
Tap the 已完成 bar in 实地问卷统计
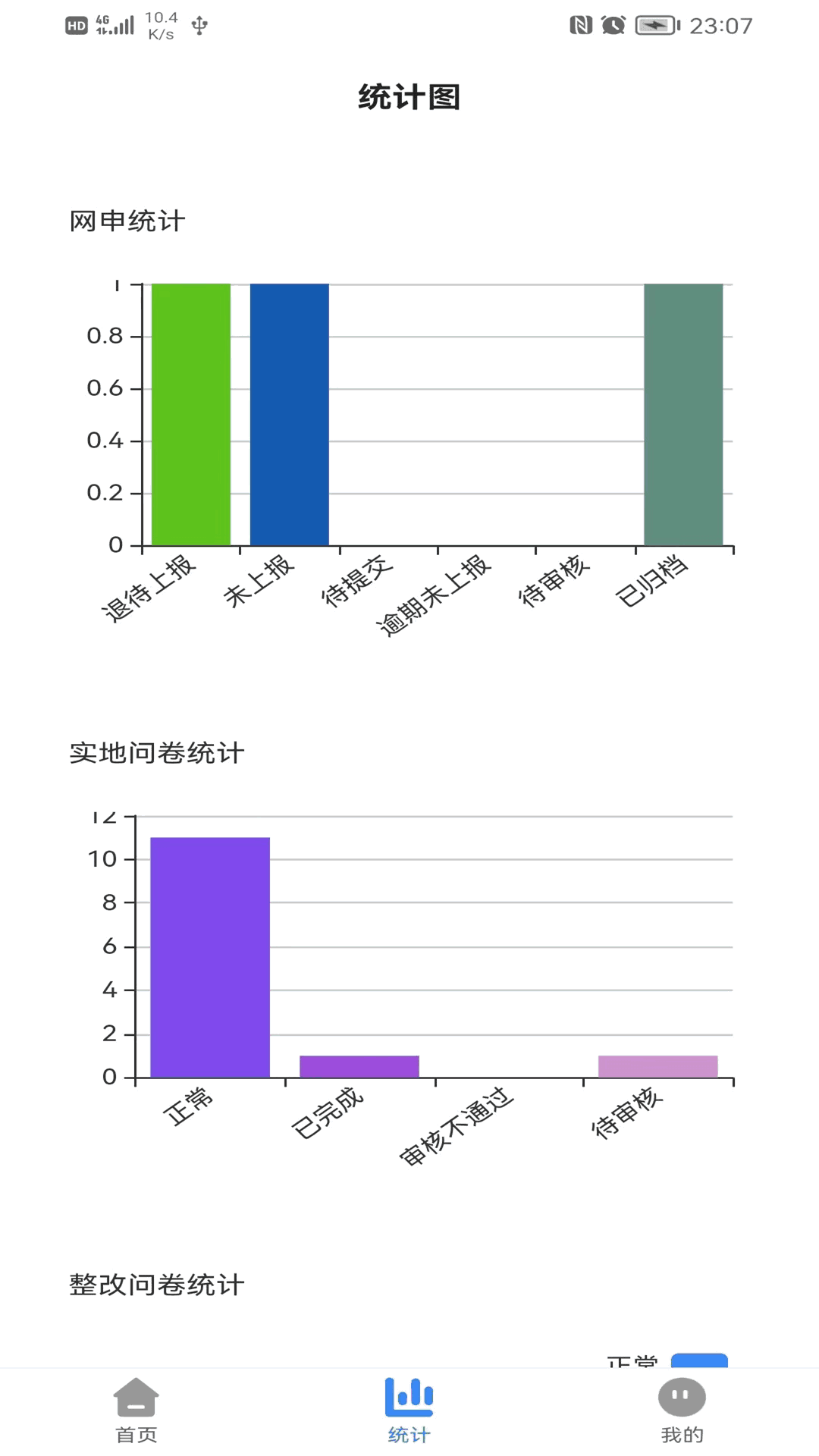pos(359,1066)
